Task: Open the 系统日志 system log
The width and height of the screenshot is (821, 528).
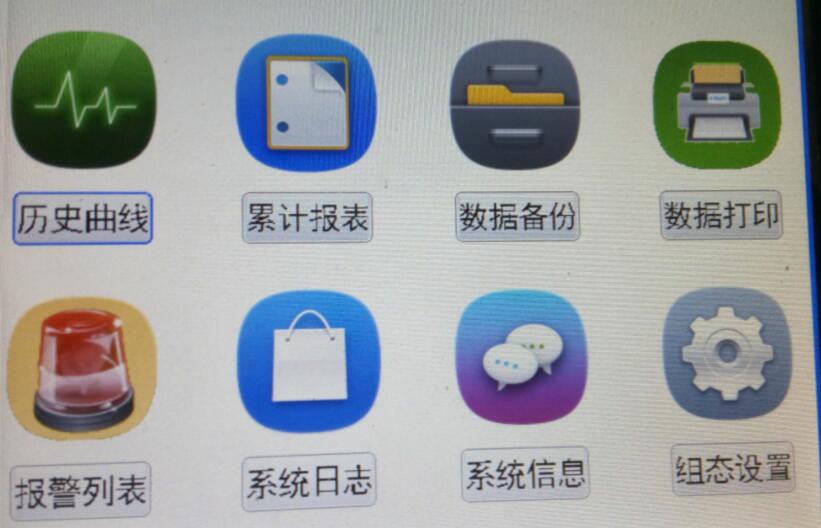Action: (309, 483)
